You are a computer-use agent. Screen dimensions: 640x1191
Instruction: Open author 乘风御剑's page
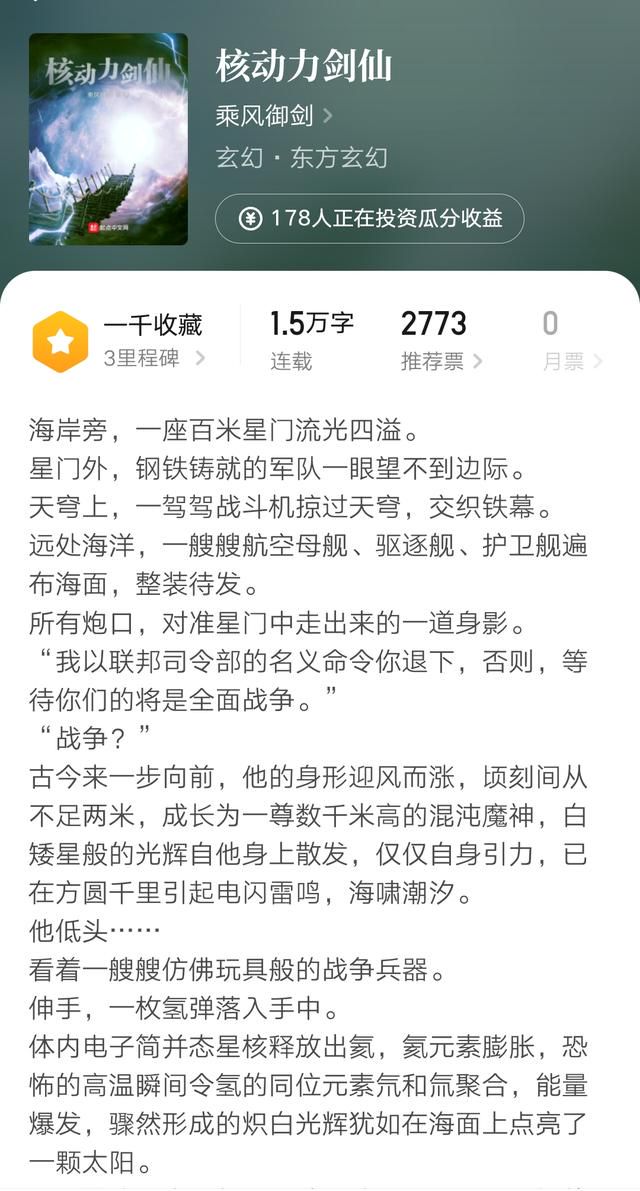(274, 116)
